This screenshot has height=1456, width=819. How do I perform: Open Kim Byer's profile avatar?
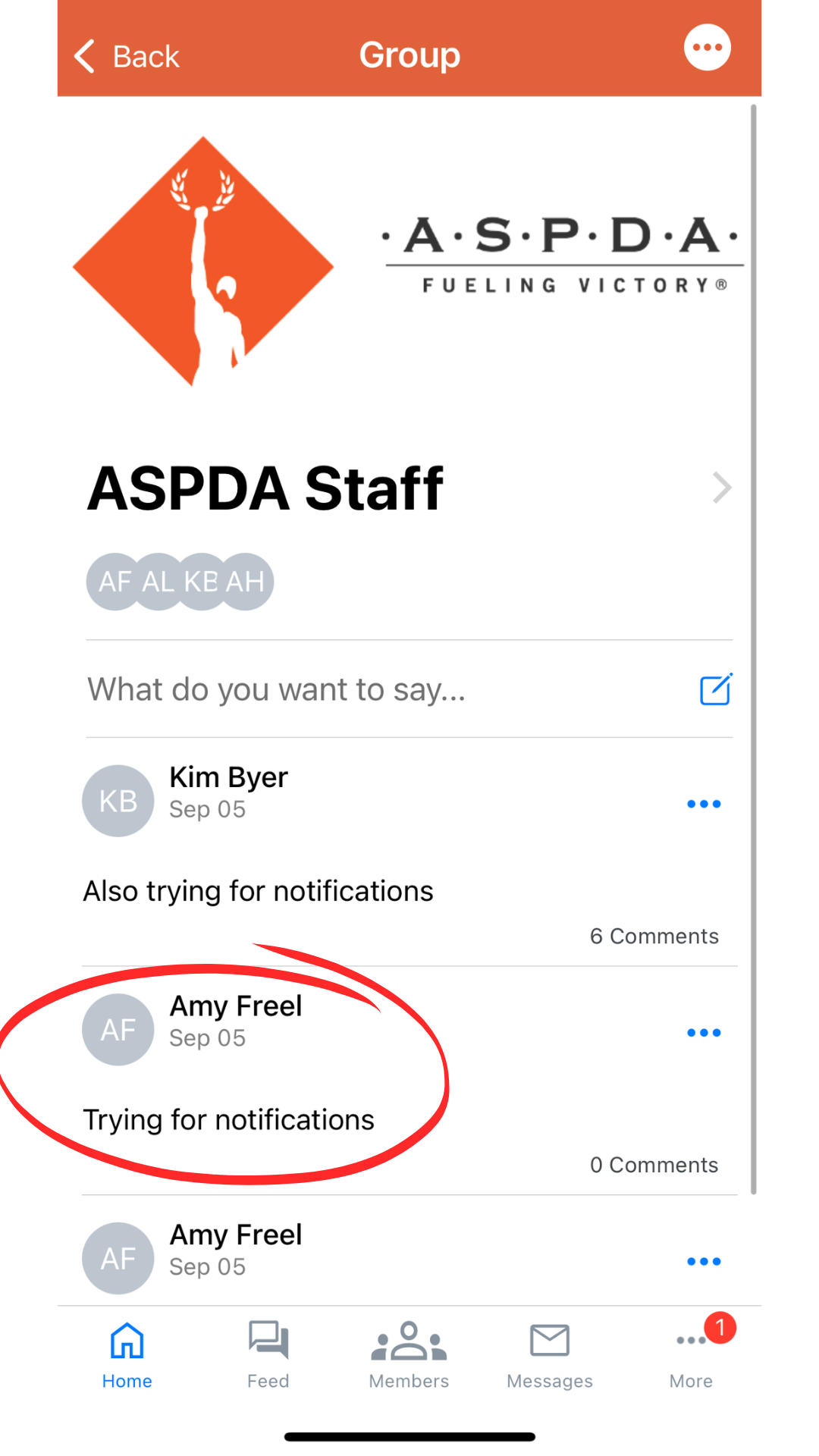point(118,801)
